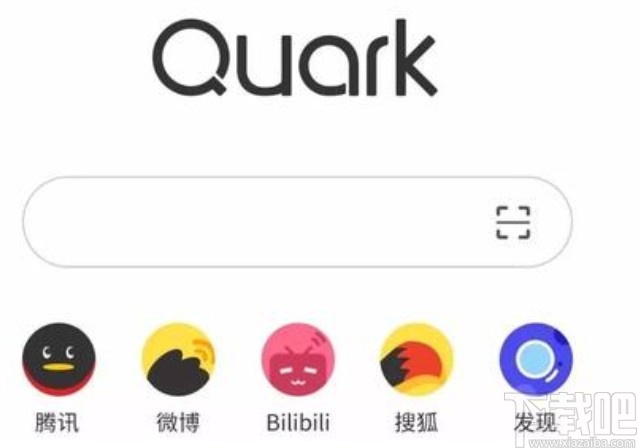Launch the Bilibili shortcut
This screenshot has width=639, height=448.
click(298, 364)
